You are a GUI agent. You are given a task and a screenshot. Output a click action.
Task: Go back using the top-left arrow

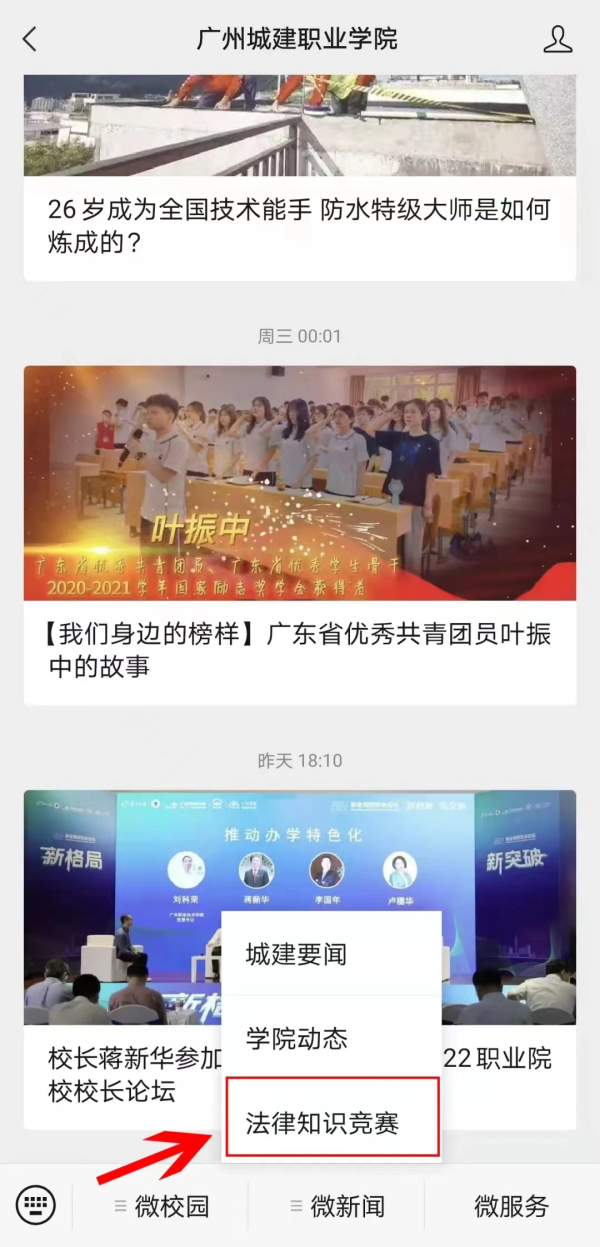[x=30, y=39]
